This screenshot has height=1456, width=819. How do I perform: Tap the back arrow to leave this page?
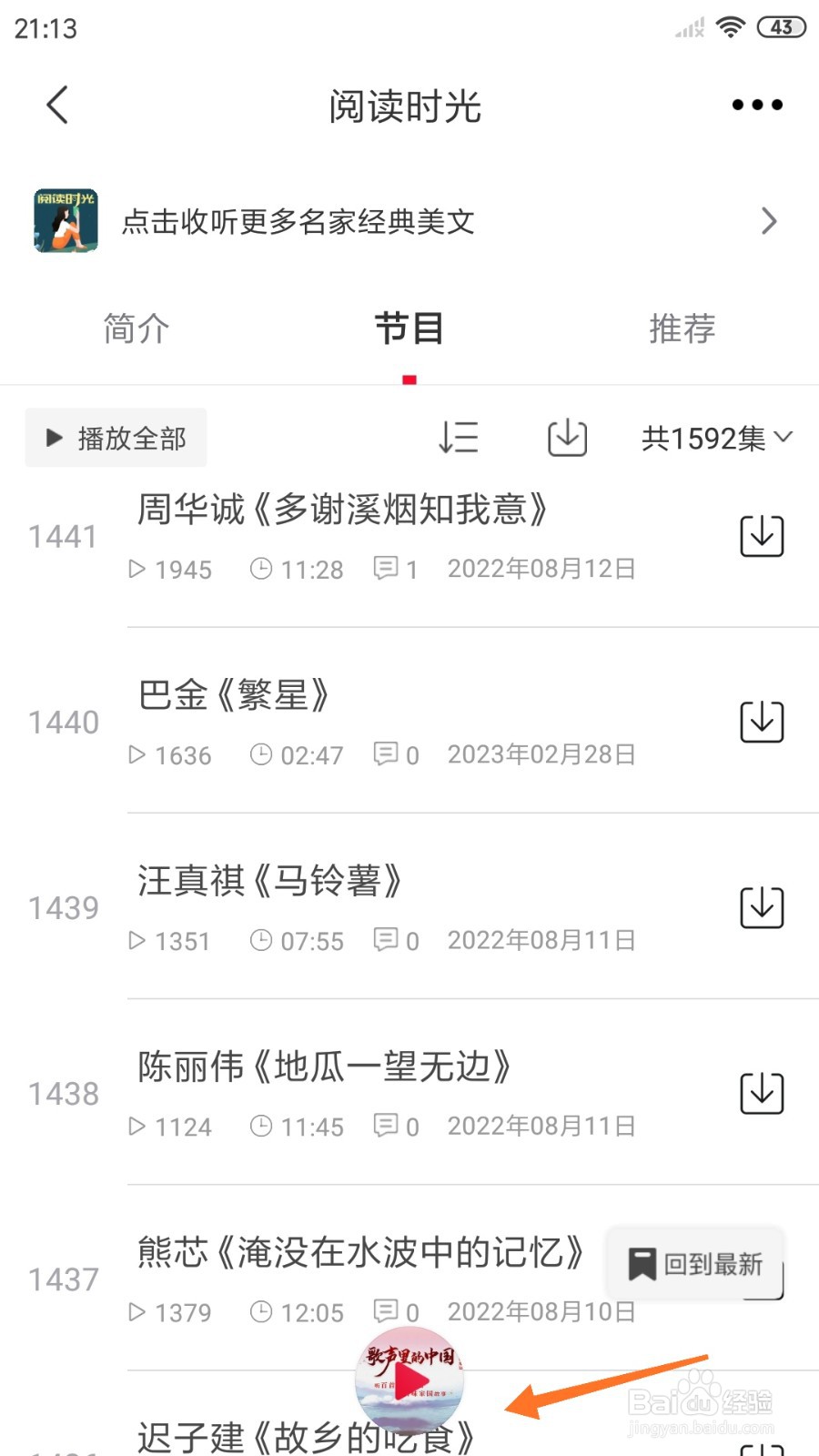(x=56, y=104)
